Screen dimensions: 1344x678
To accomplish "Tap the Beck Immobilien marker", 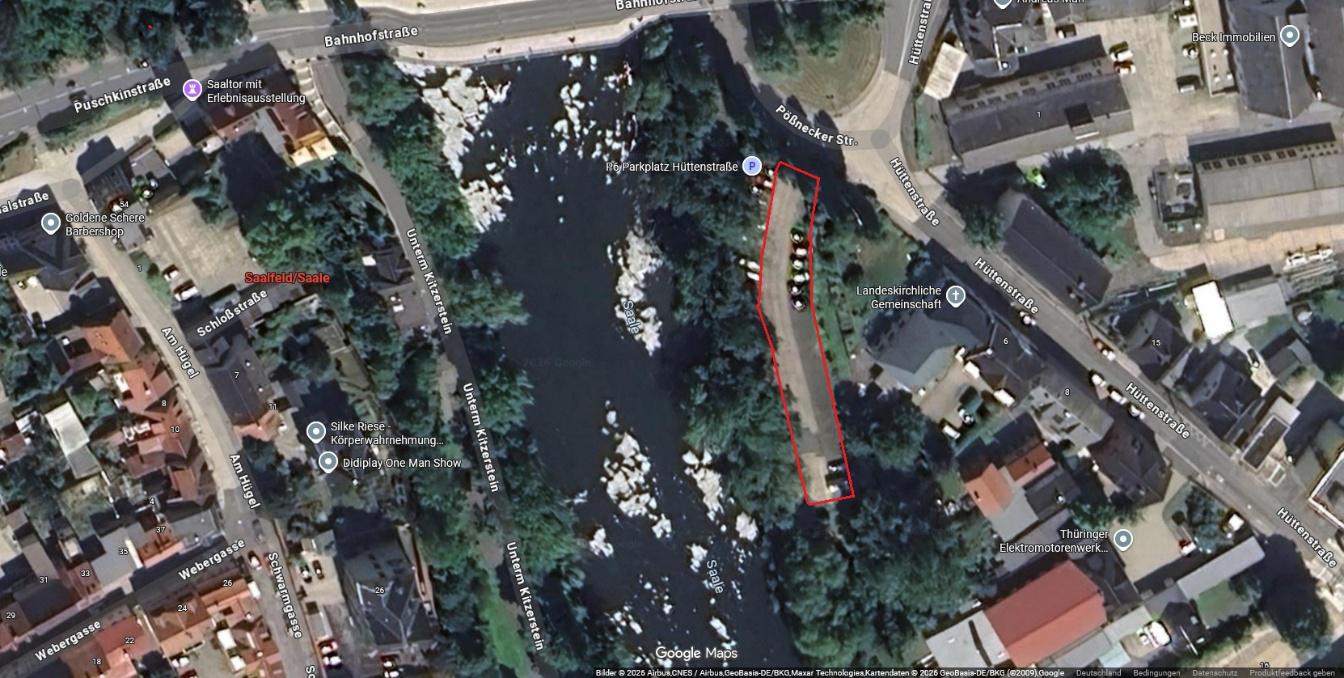I will (x=1290, y=37).
